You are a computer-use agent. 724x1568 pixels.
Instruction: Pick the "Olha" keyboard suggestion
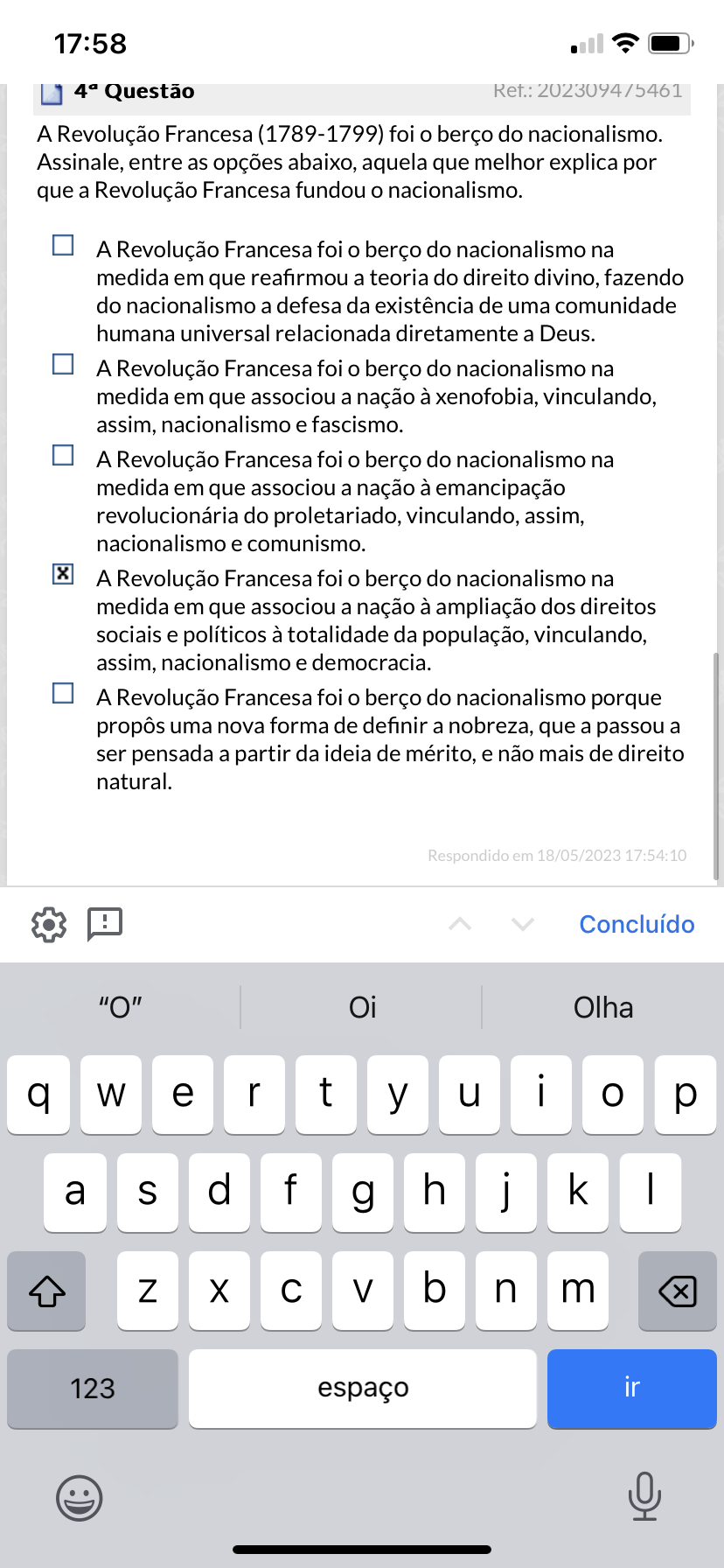603,1007
